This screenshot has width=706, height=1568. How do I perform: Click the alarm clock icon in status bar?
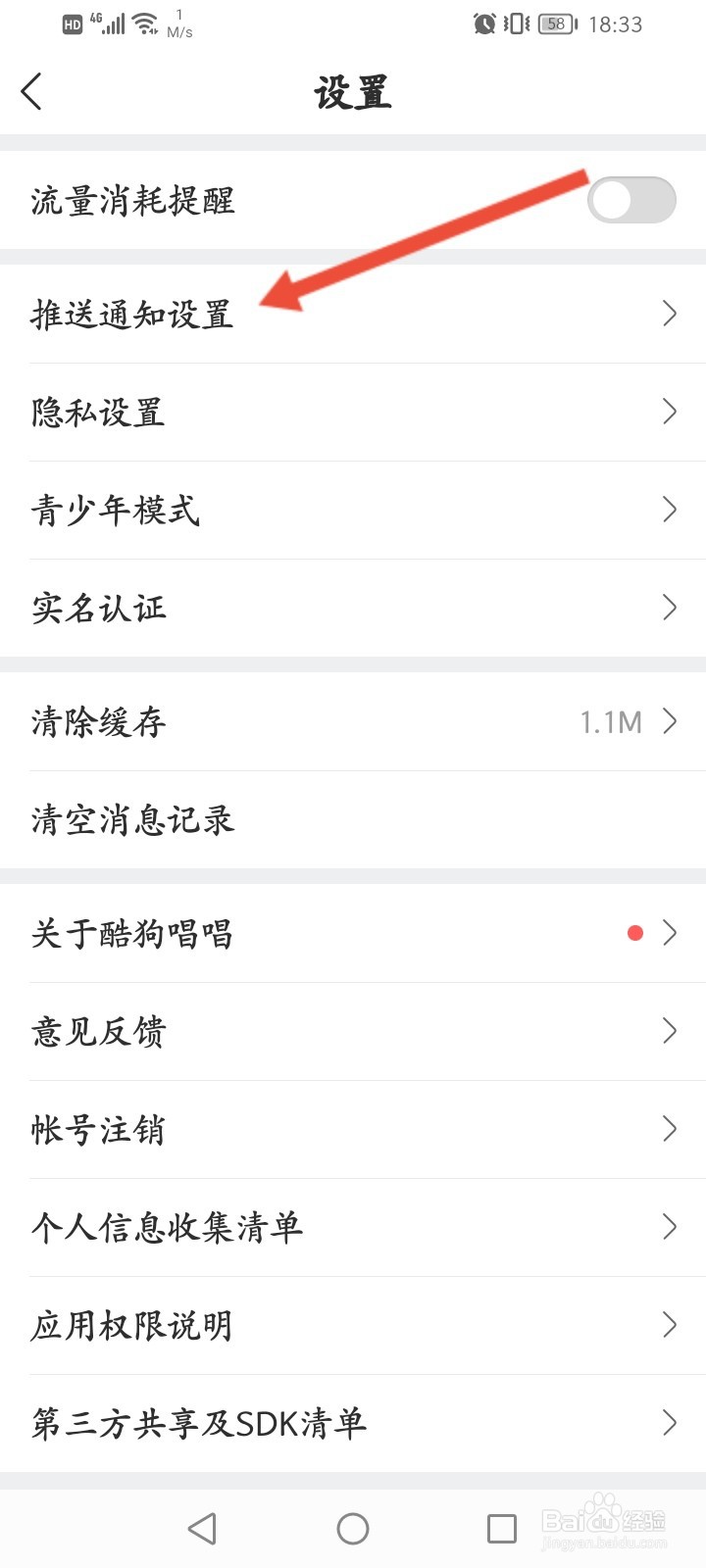point(482,24)
